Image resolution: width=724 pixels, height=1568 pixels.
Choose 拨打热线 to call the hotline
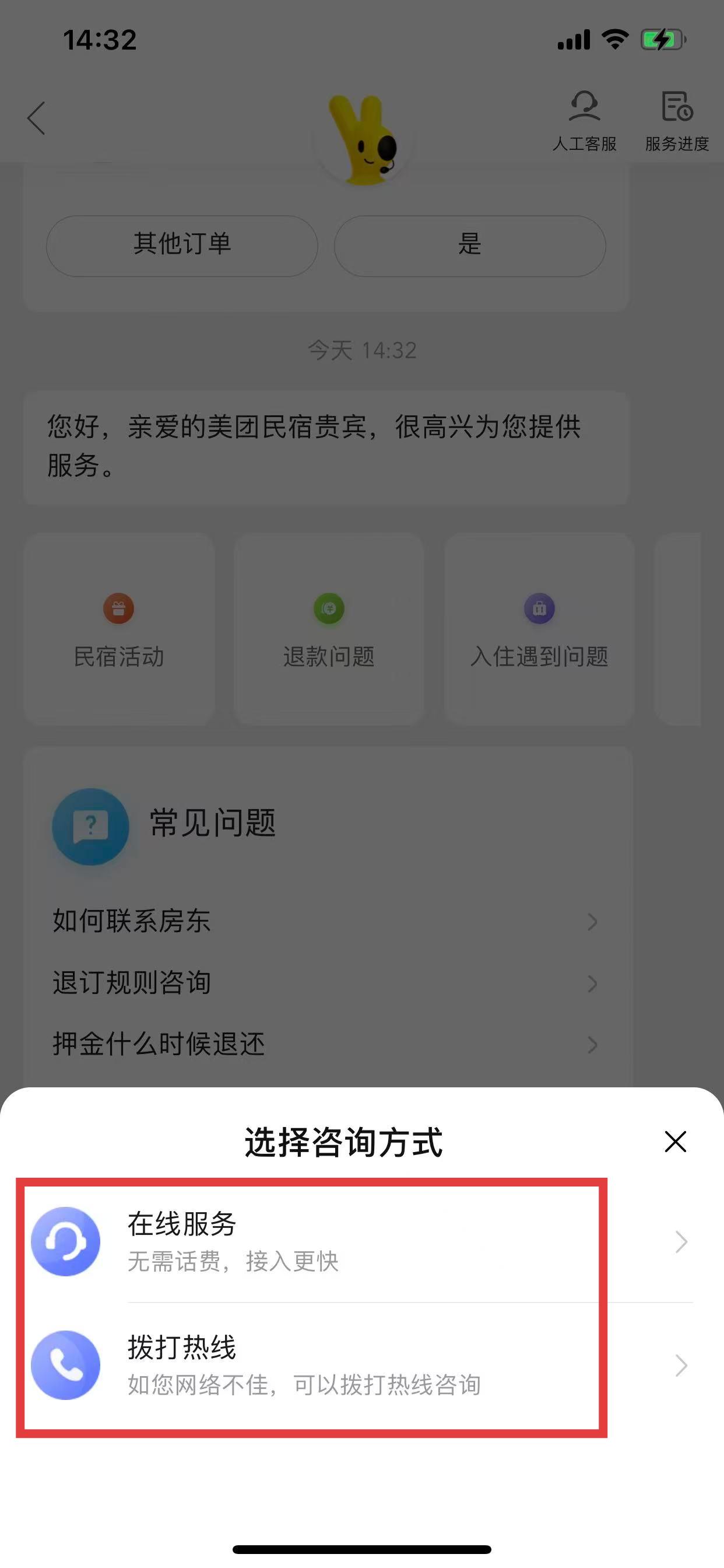click(361, 1366)
